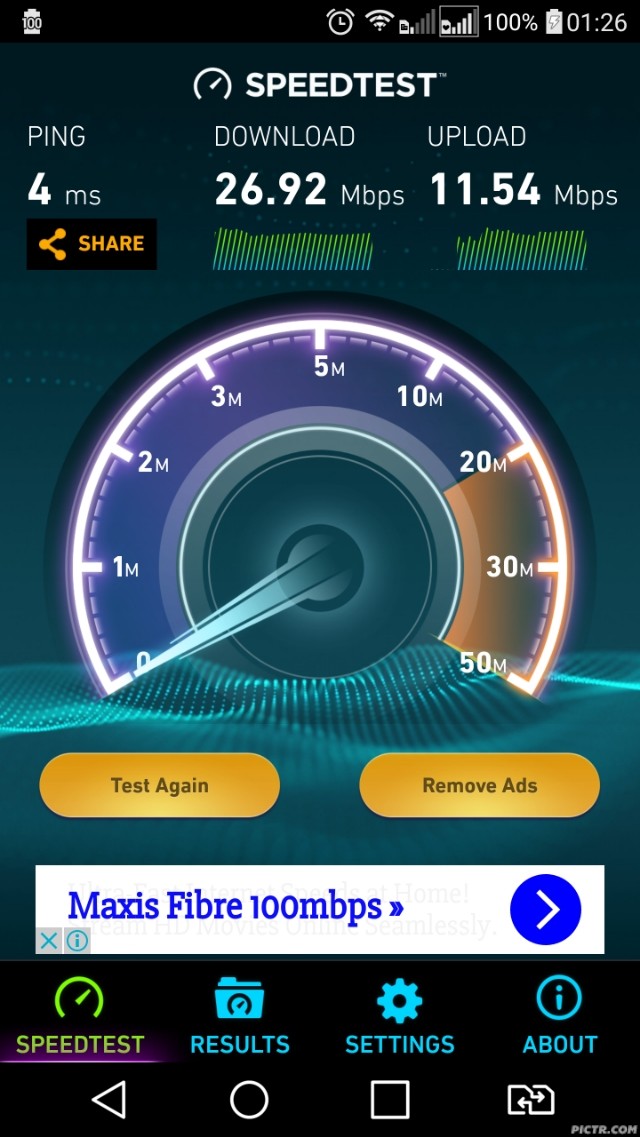
Task: Go back with system back button
Action: [x=108, y=1099]
